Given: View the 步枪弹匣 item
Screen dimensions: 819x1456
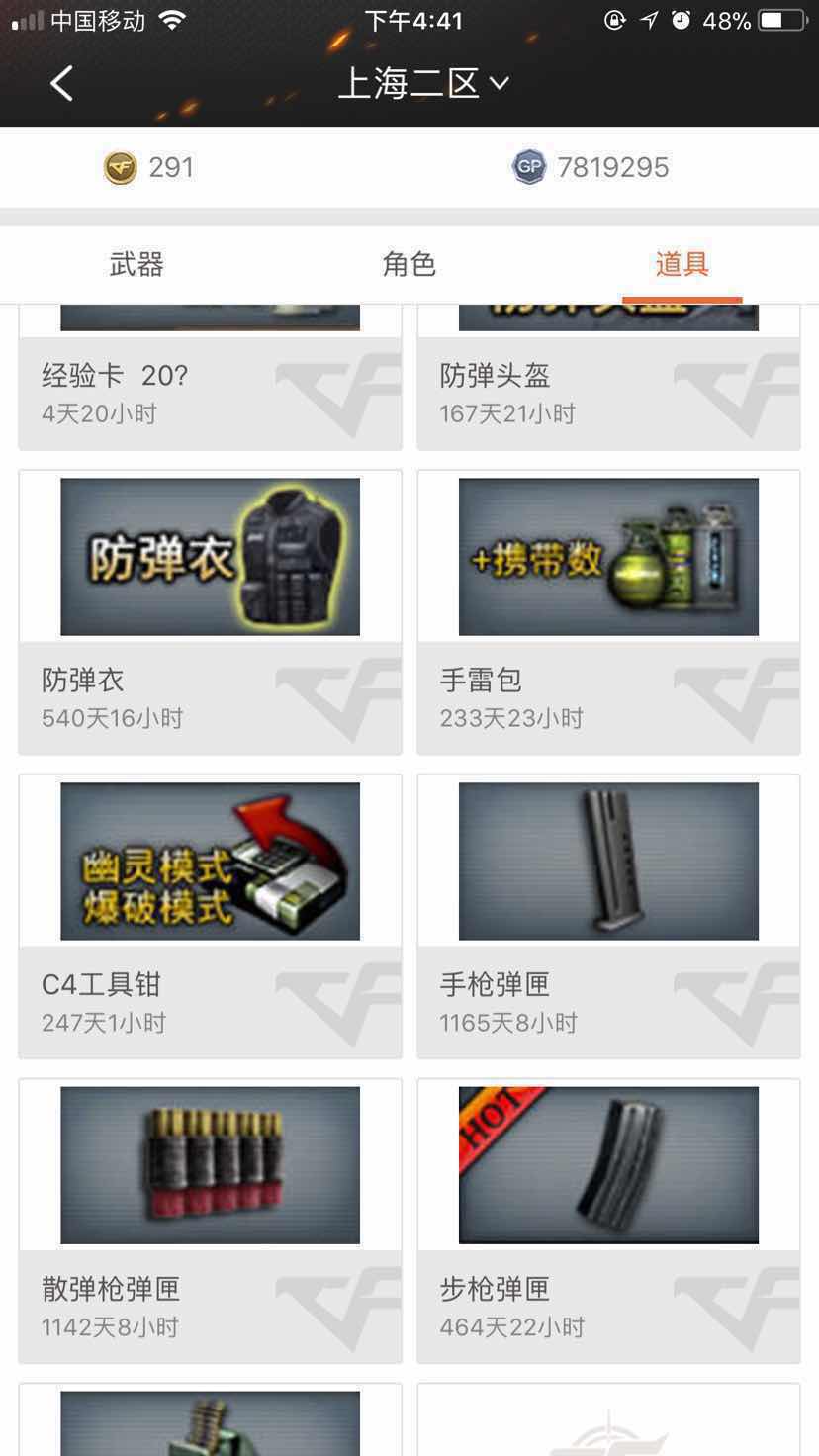Looking at the screenshot, I should click(x=608, y=1222).
